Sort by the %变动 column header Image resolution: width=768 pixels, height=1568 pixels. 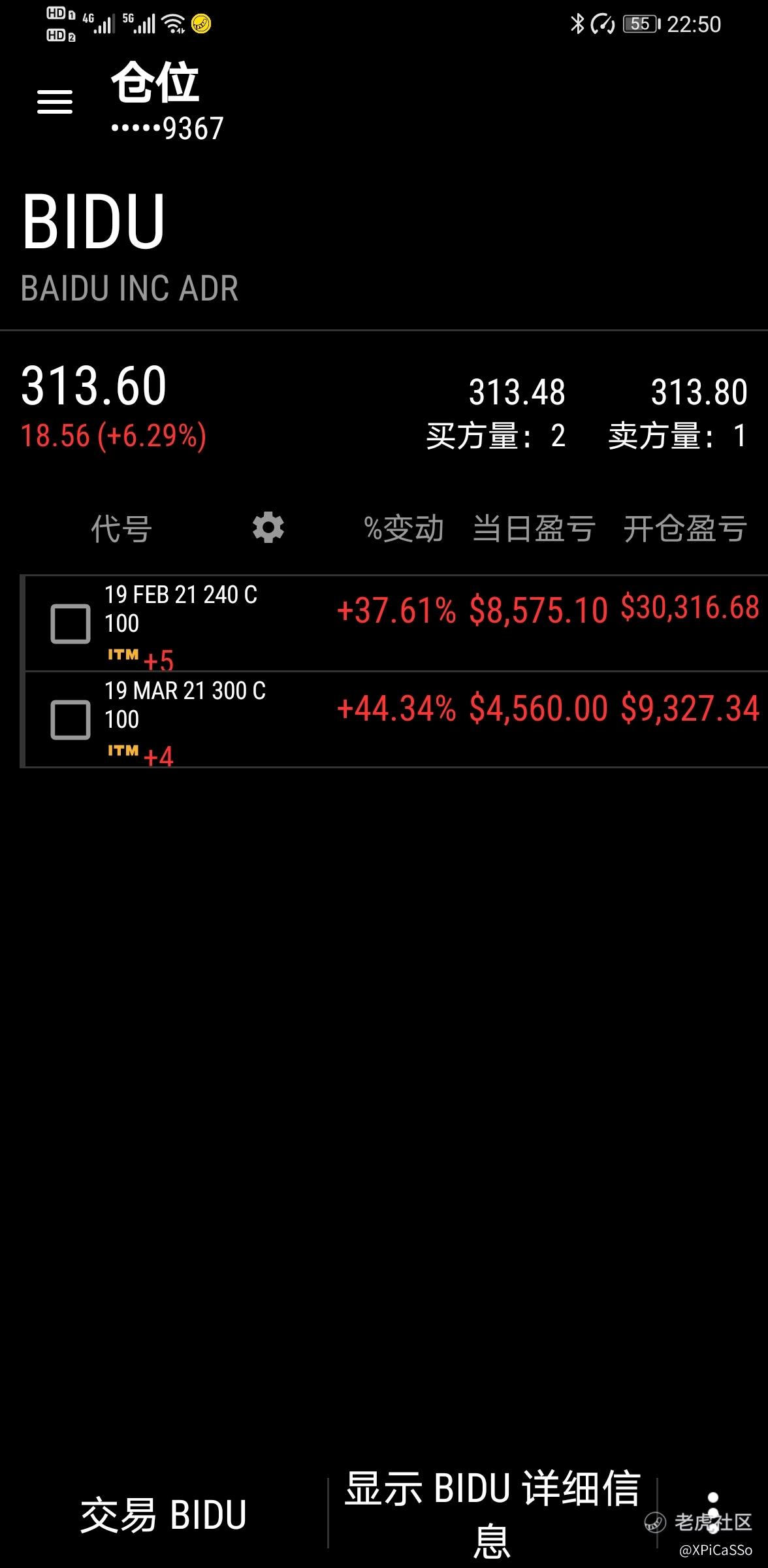pyautogui.click(x=404, y=528)
